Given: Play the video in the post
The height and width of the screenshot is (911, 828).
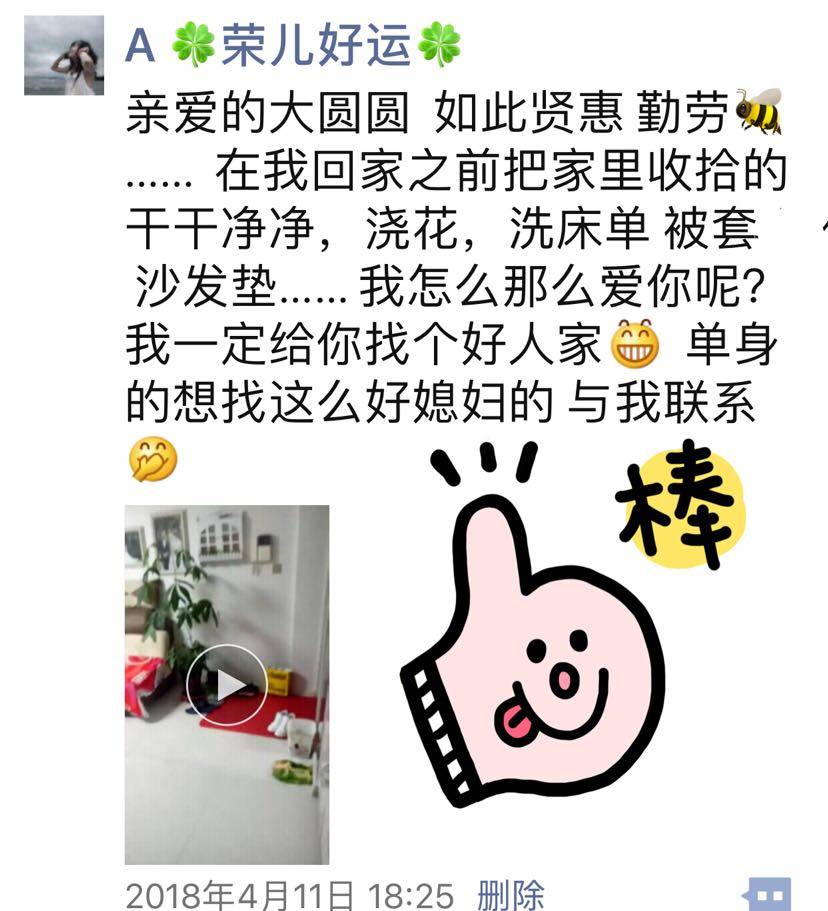Looking at the screenshot, I should [226, 685].
